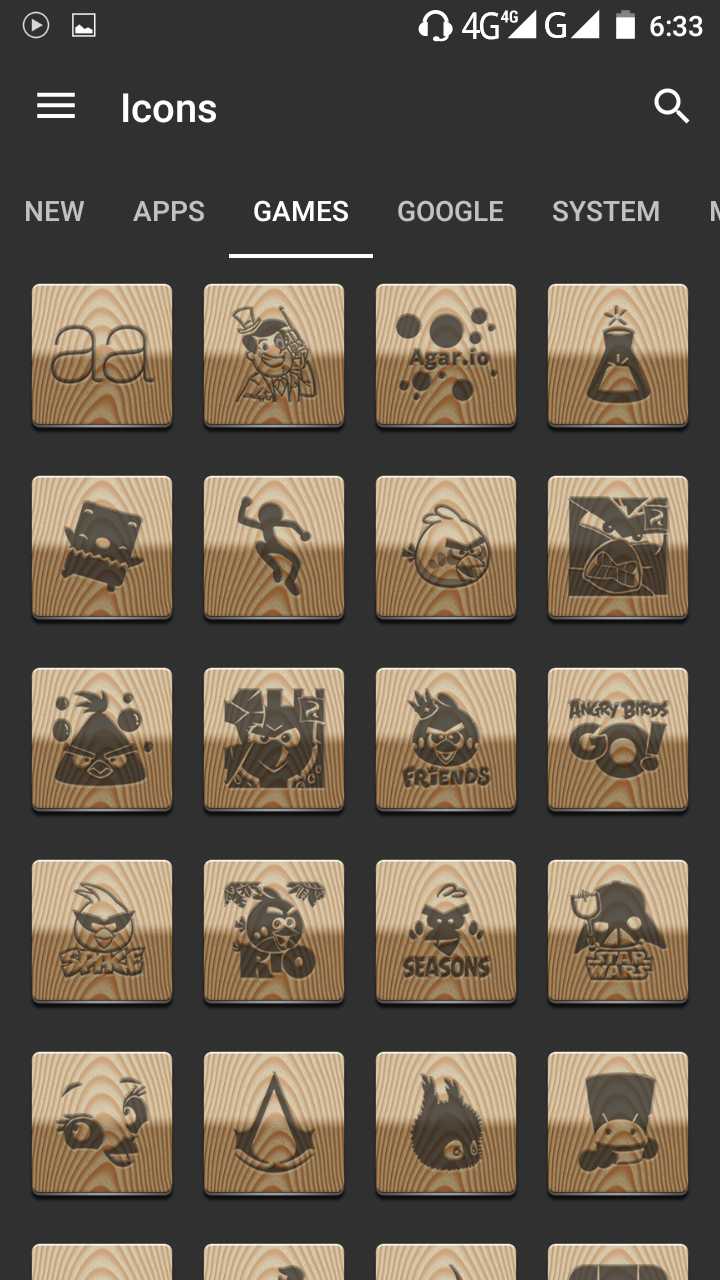The height and width of the screenshot is (1280, 720).
Task: Open the Angry Birds Go icon
Action: (618, 740)
